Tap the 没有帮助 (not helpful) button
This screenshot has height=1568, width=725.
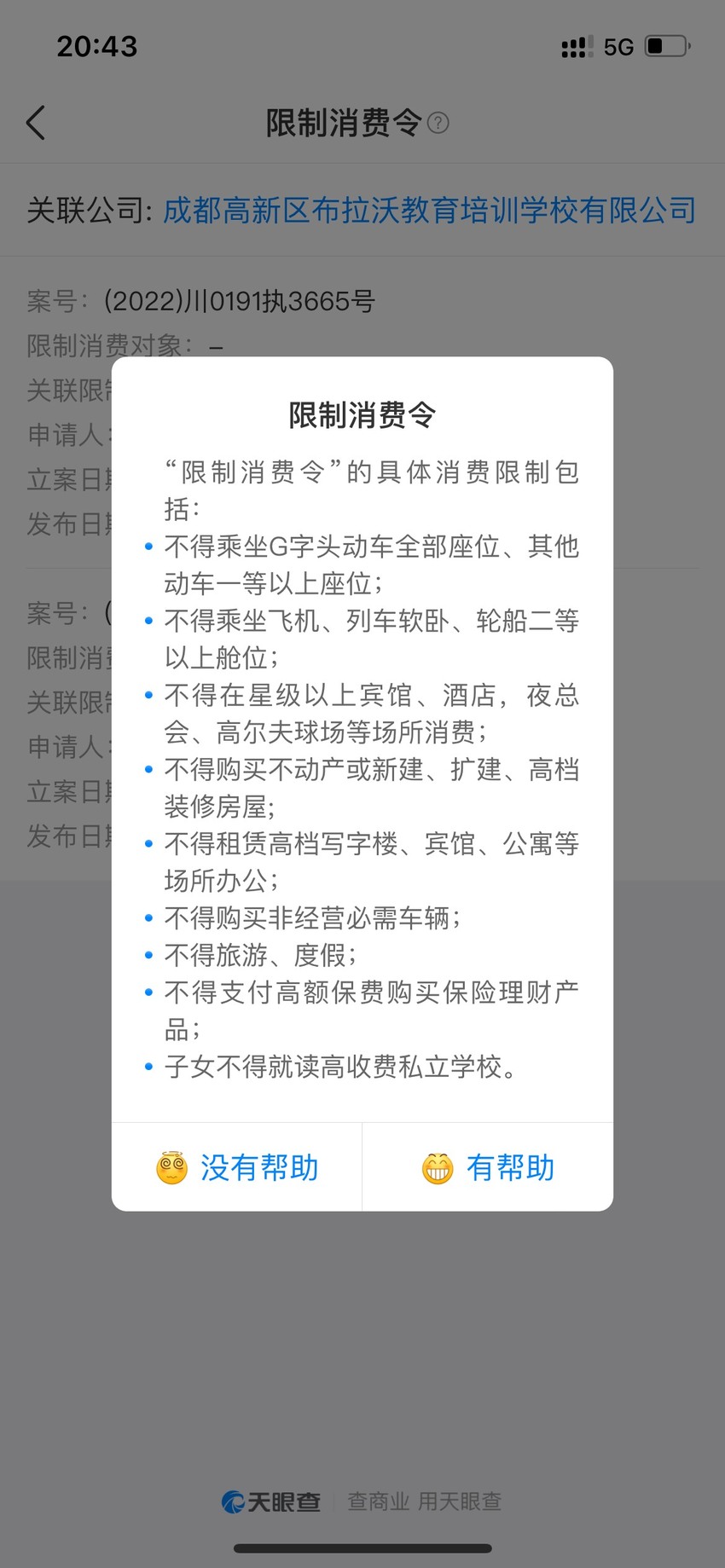(237, 1167)
